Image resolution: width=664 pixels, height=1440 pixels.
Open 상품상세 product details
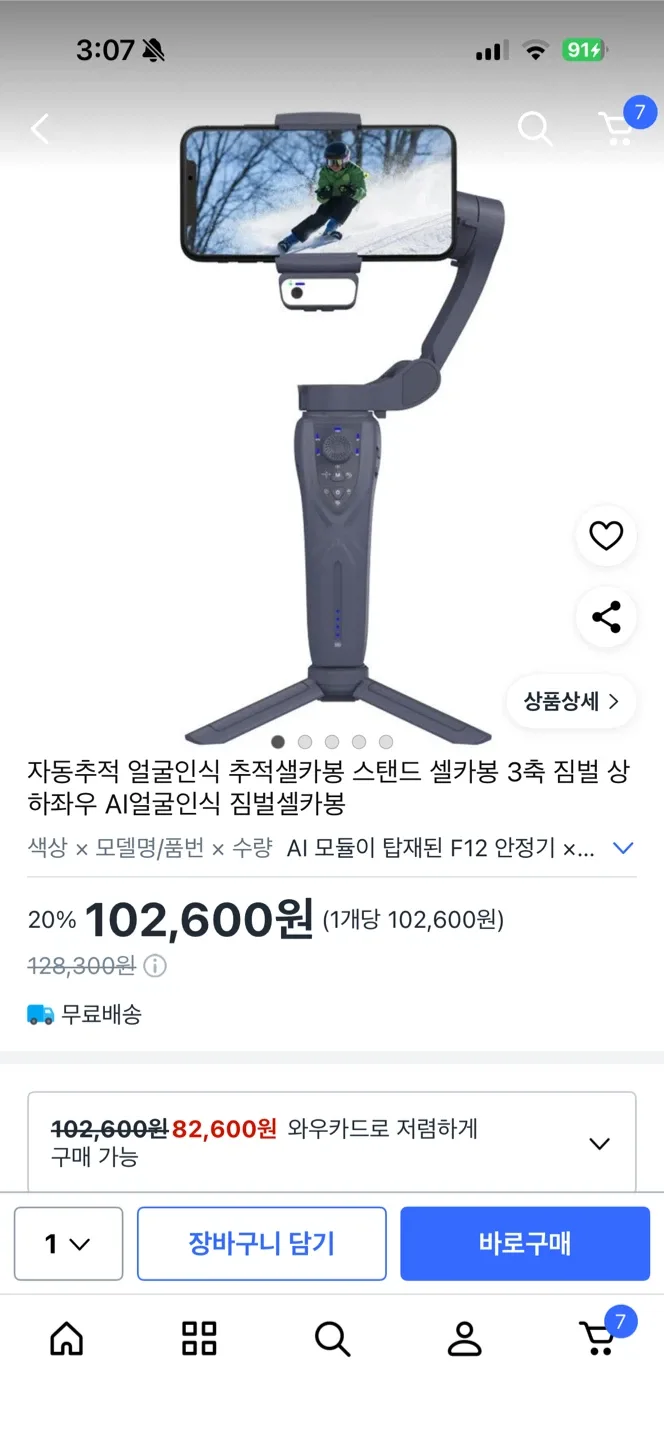[x=571, y=701]
